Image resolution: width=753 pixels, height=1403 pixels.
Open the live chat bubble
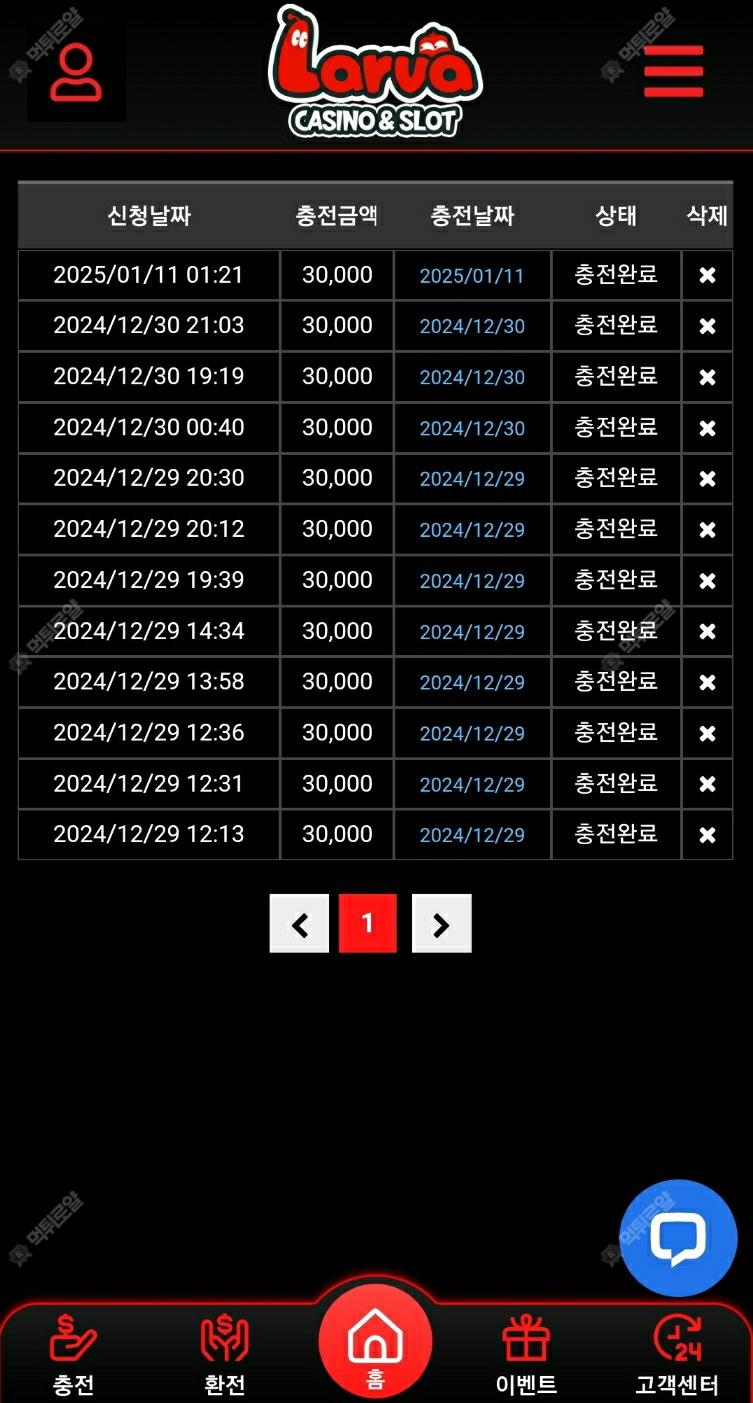pos(679,1238)
